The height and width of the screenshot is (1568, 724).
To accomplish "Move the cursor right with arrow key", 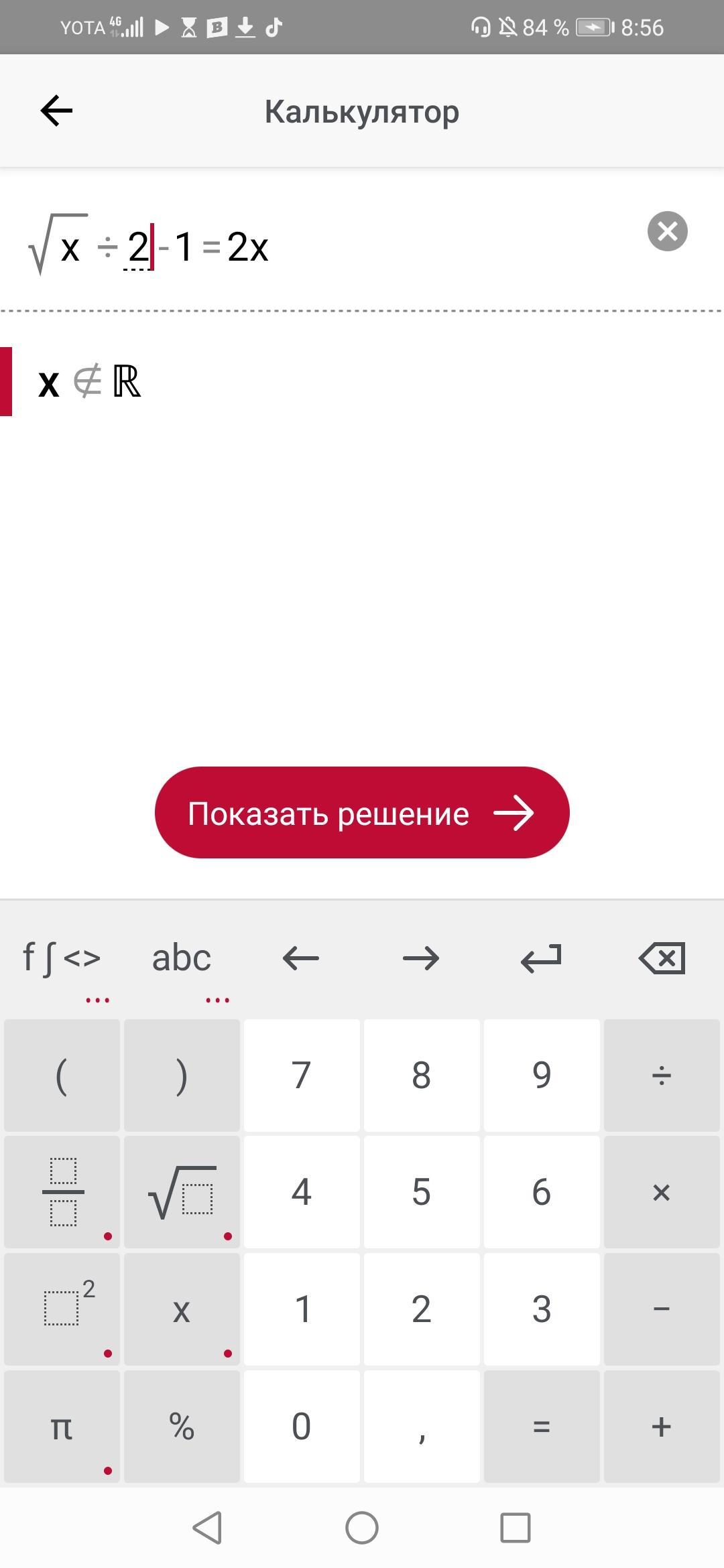I will pyautogui.click(x=421, y=958).
